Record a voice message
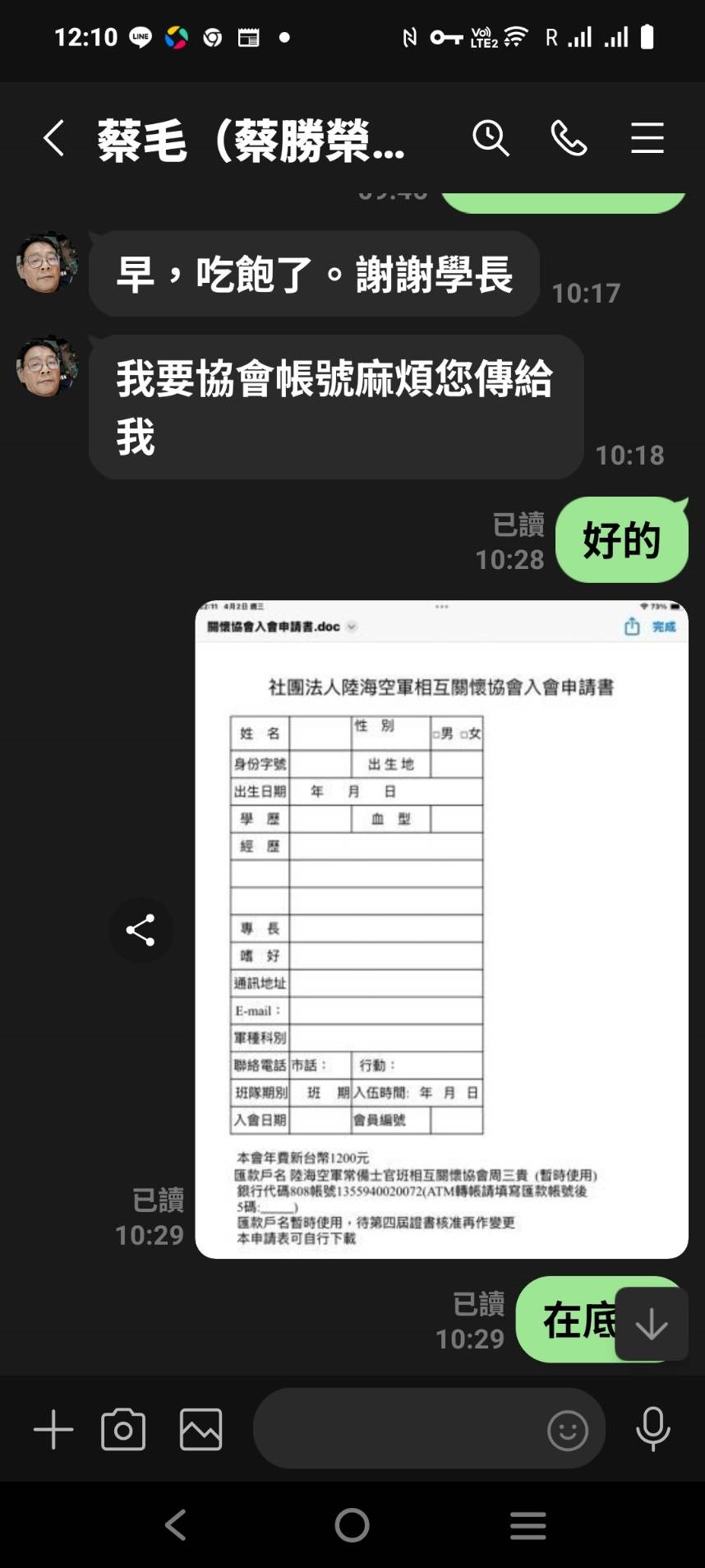The width and height of the screenshot is (705, 1568). (x=653, y=1429)
